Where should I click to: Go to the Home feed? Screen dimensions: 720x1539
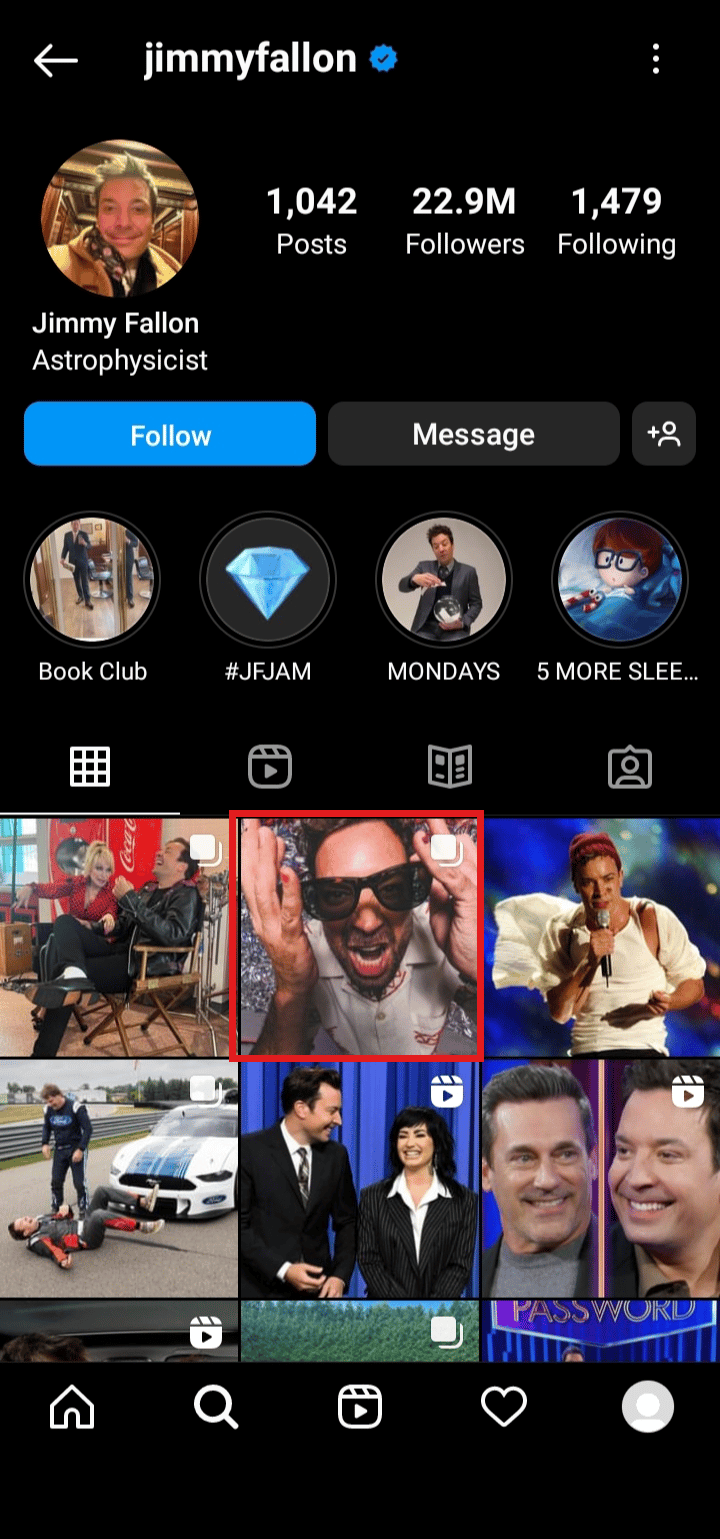pos(72,1407)
